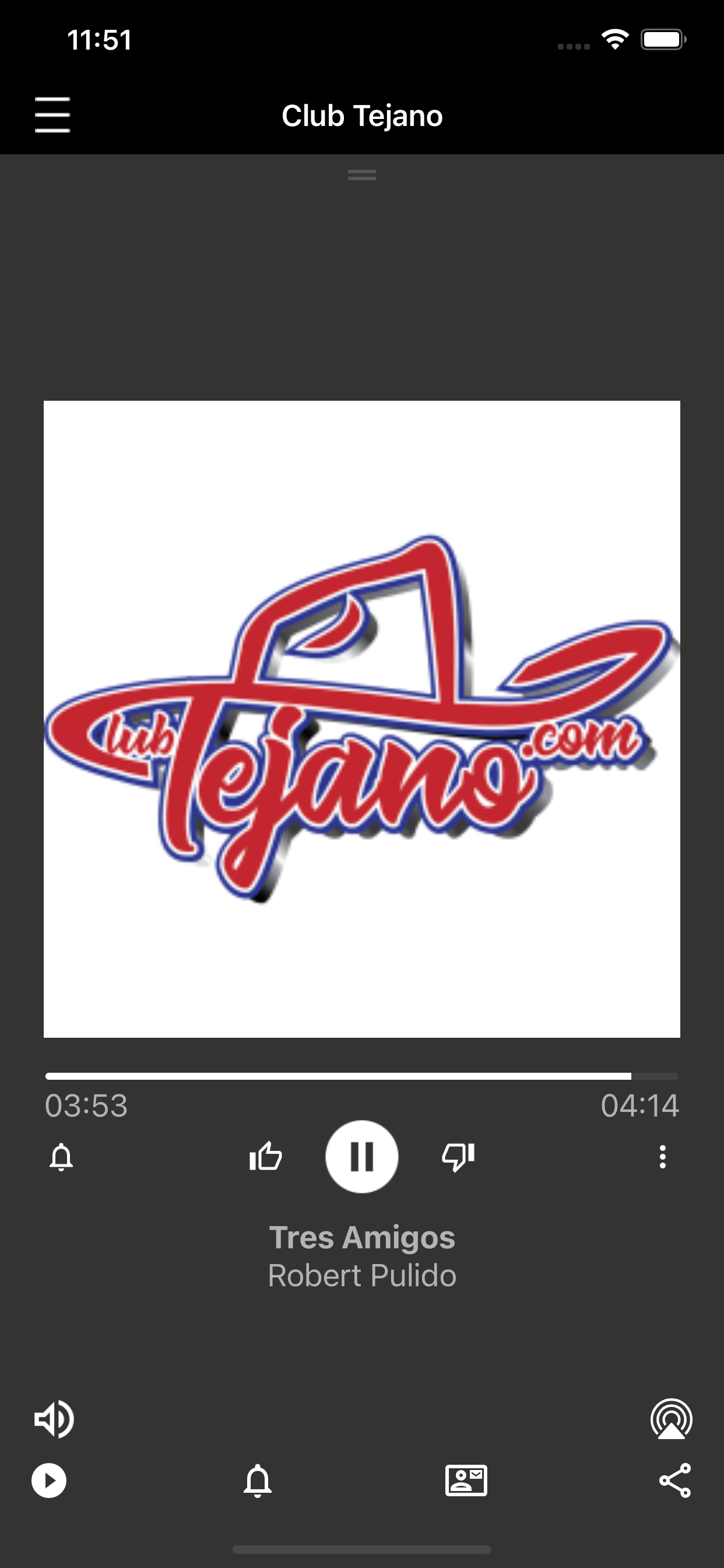Click the AirPlay casting icon
The image size is (724, 1568).
pyautogui.click(x=670, y=1420)
